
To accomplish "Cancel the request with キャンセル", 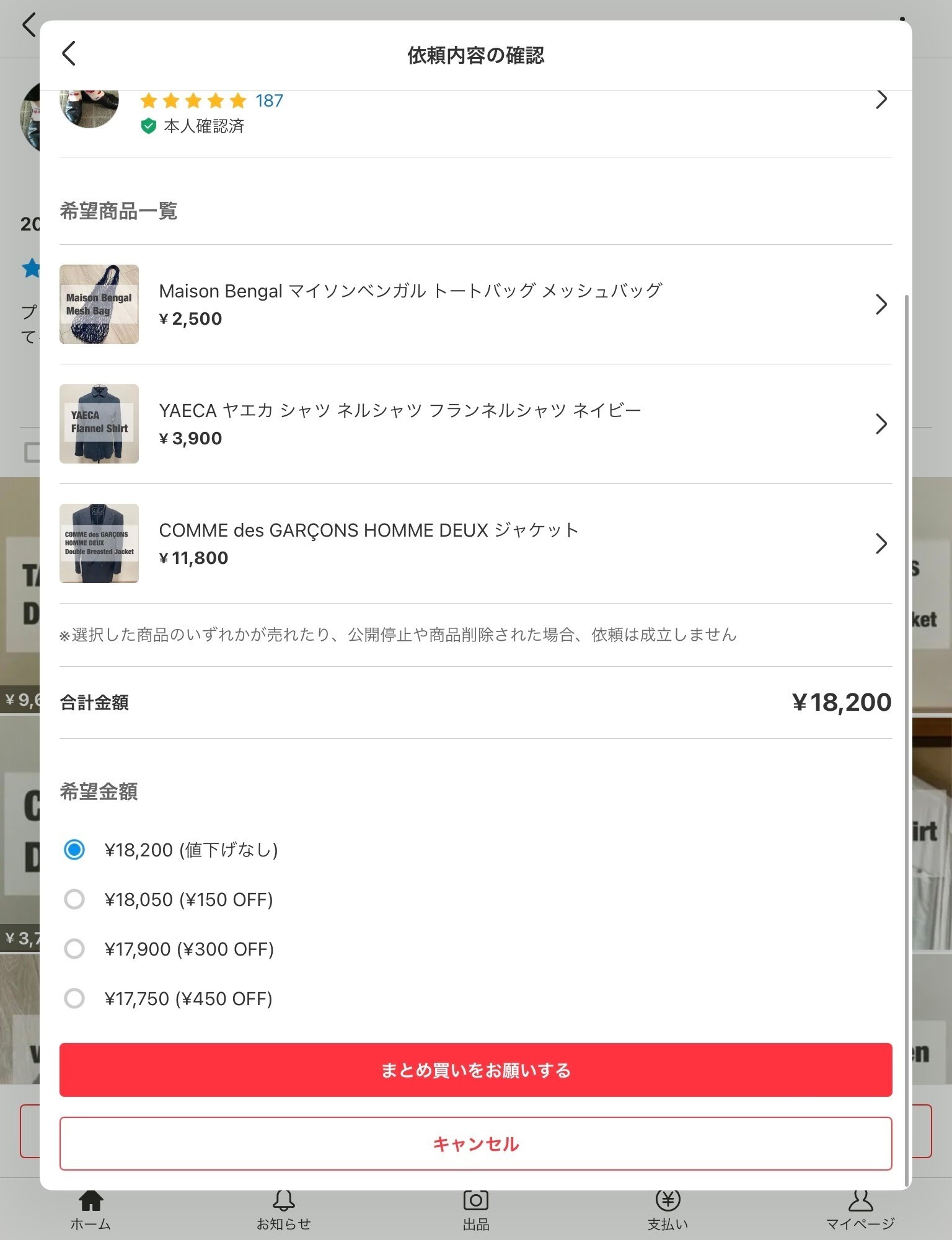I will pos(475,1144).
